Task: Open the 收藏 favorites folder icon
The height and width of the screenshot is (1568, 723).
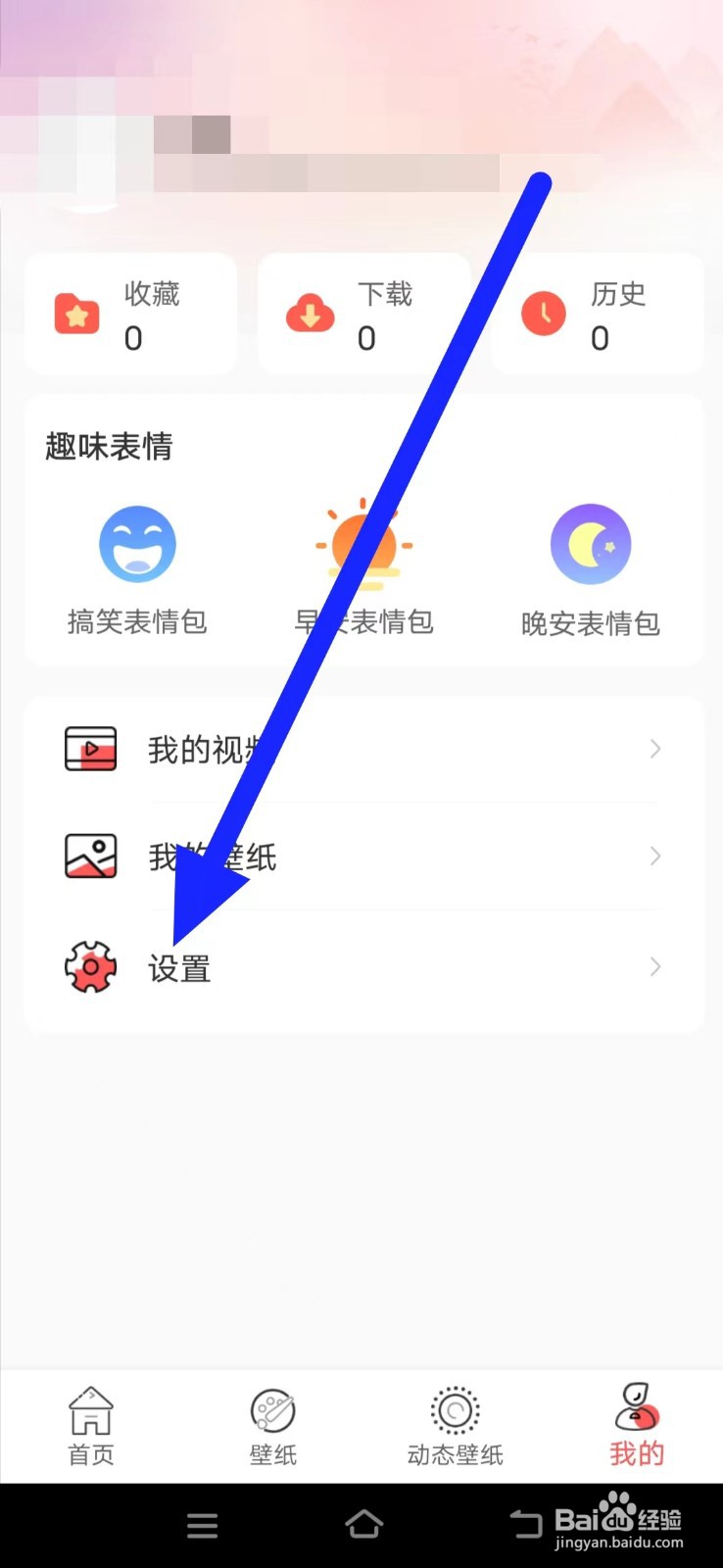Action: pos(76,314)
